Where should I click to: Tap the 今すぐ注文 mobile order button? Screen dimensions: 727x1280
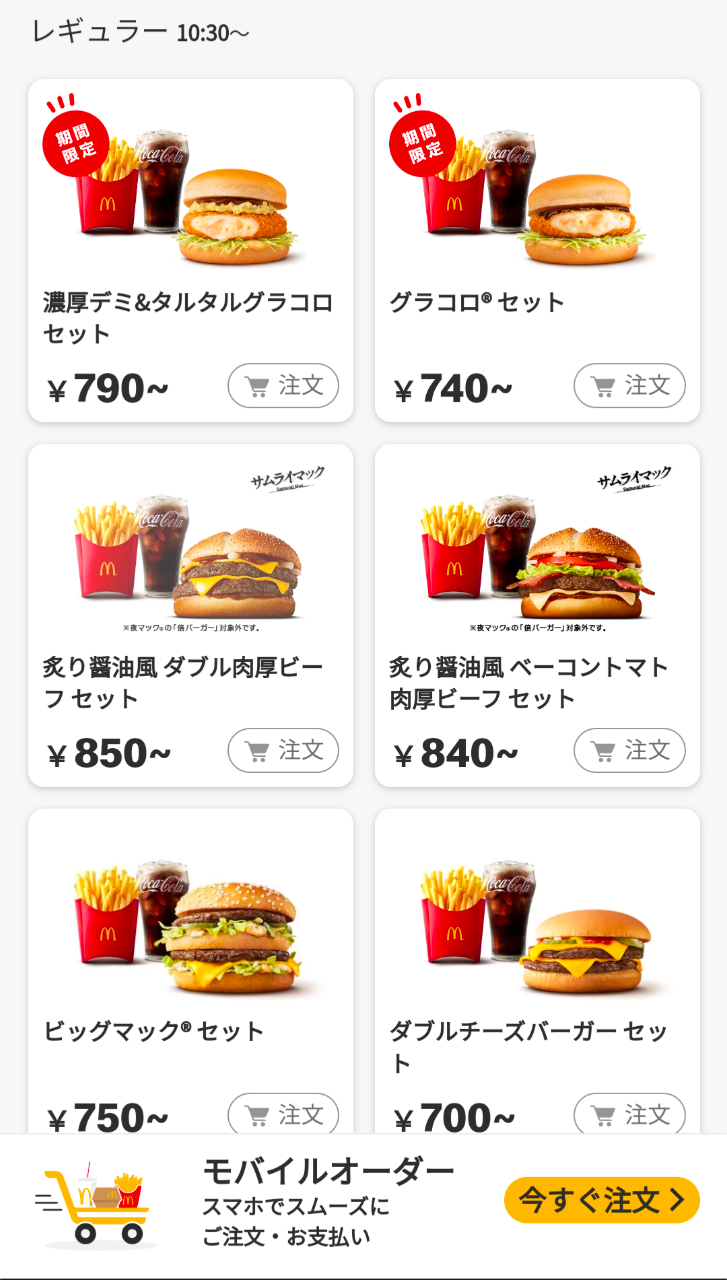pos(601,1200)
